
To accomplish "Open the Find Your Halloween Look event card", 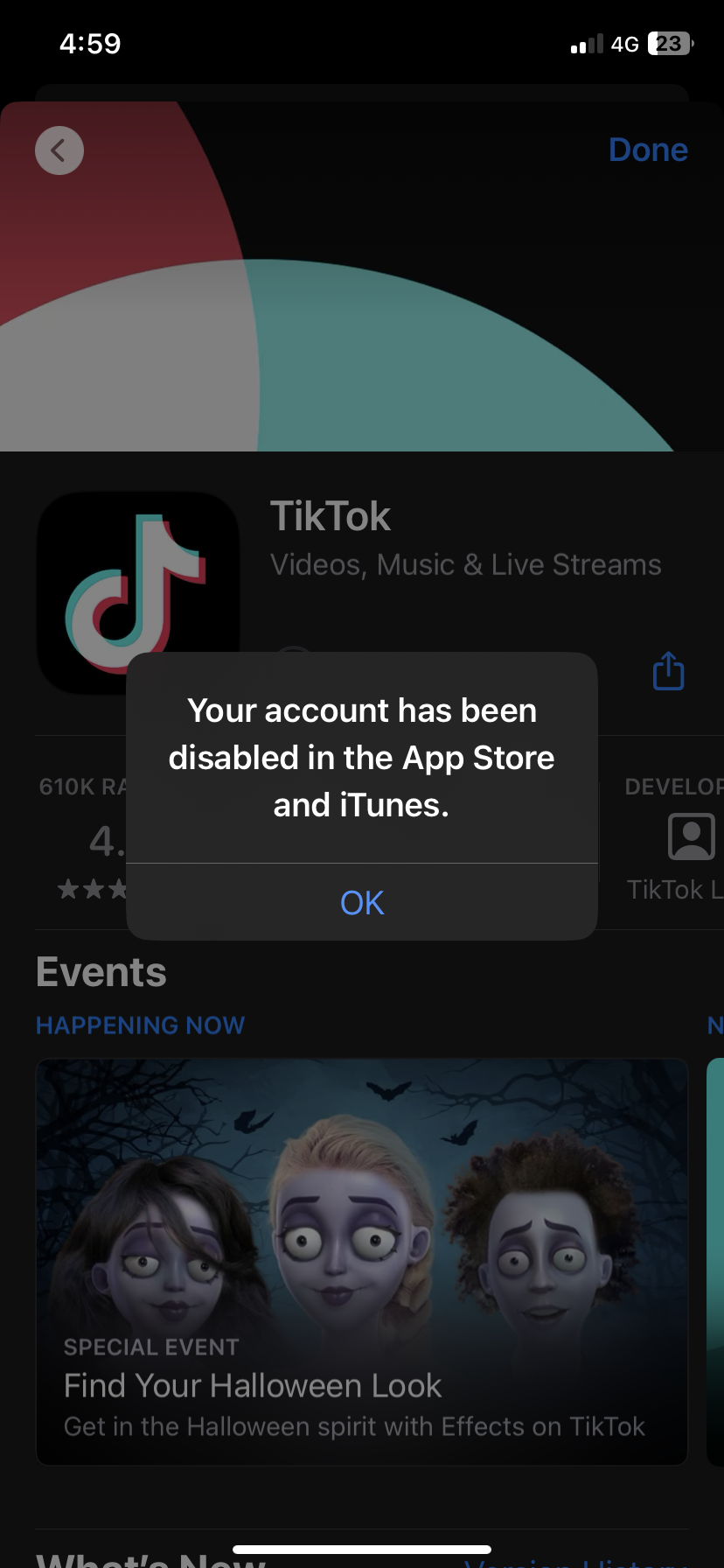I will (362, 1262).
